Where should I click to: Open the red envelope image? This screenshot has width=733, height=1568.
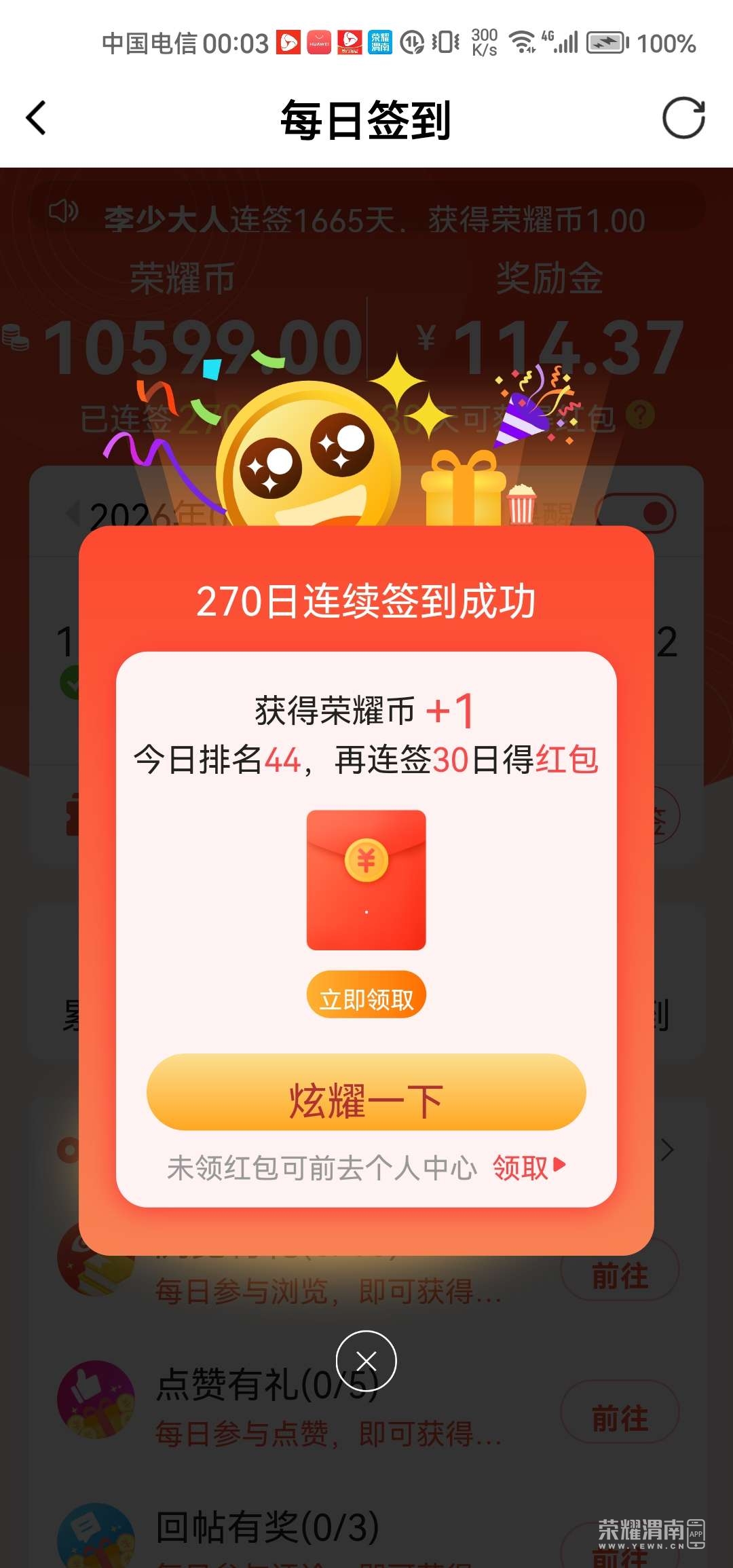366,880
